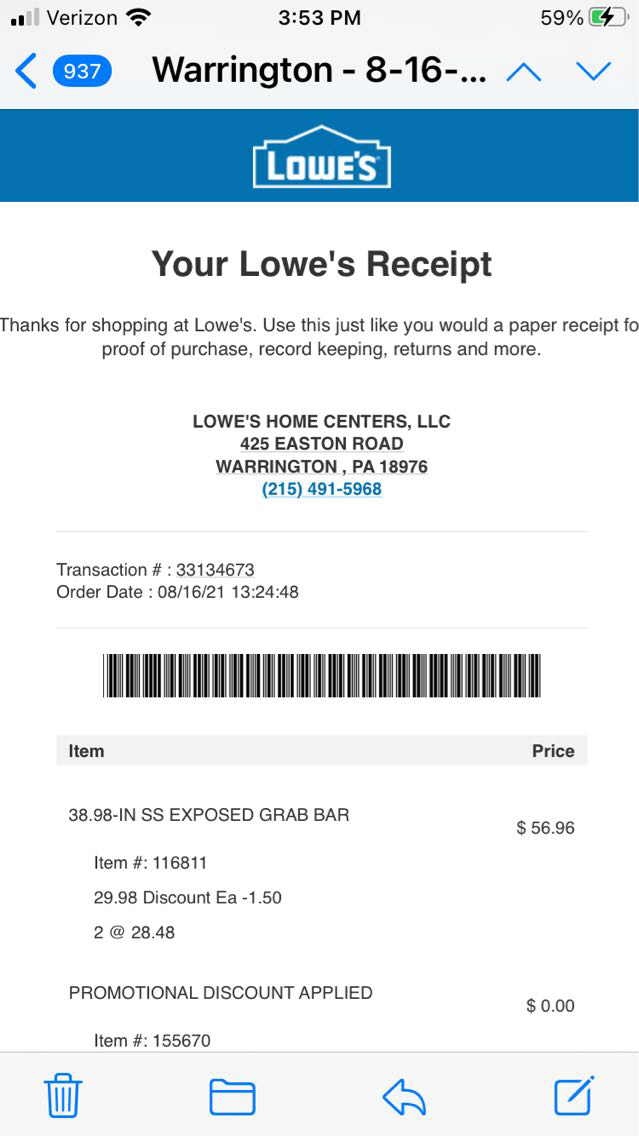Screen dimensions: 639x1136
Task: Jump to the previous email
Action: (525, 70)
